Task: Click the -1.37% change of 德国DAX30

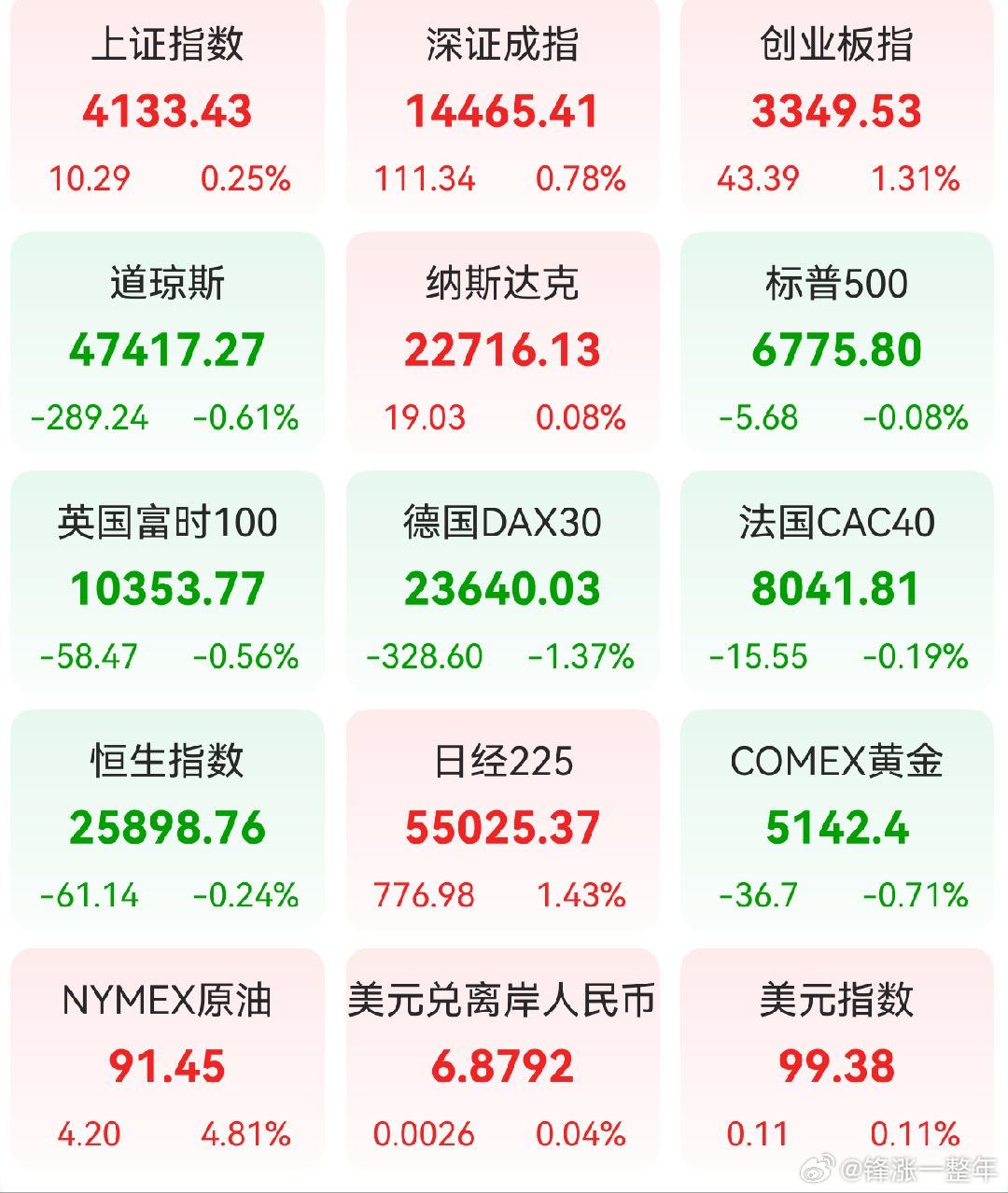Action: point(582,656)
